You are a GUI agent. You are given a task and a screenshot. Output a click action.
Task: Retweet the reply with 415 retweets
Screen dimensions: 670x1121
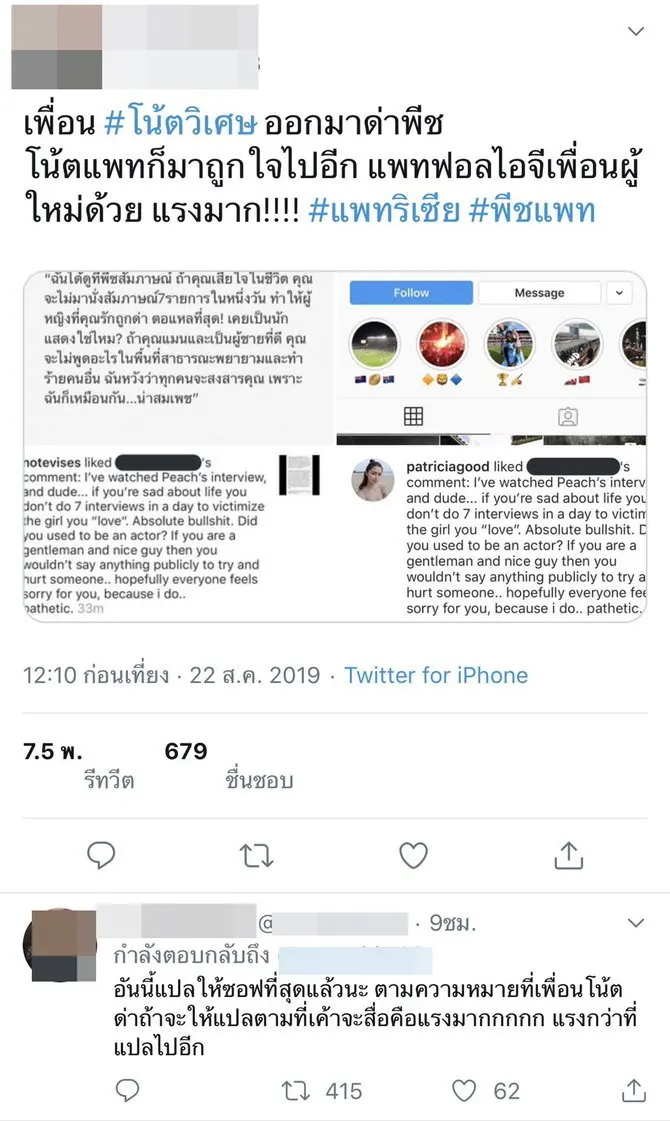[297, 1090]
